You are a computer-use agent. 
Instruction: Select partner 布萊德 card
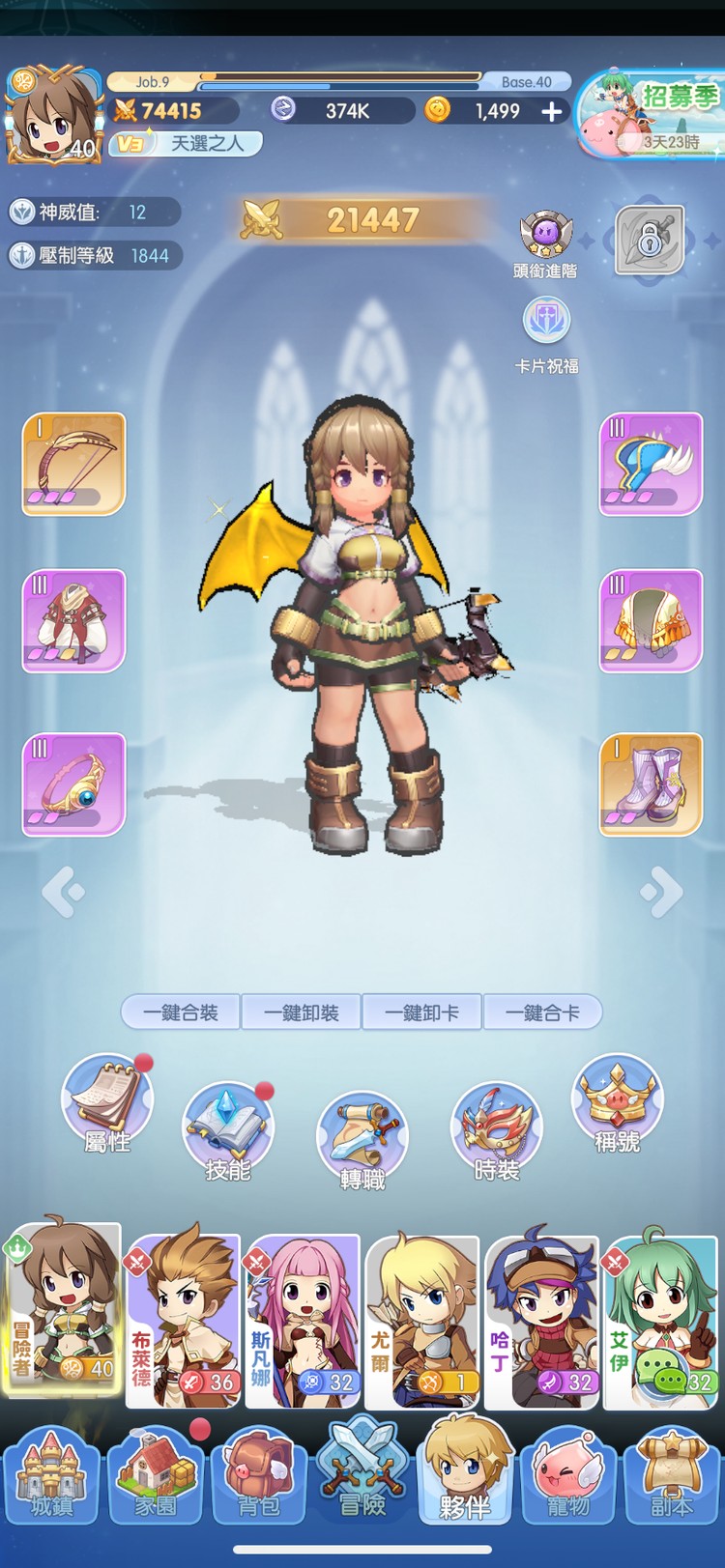(183, 1320)
